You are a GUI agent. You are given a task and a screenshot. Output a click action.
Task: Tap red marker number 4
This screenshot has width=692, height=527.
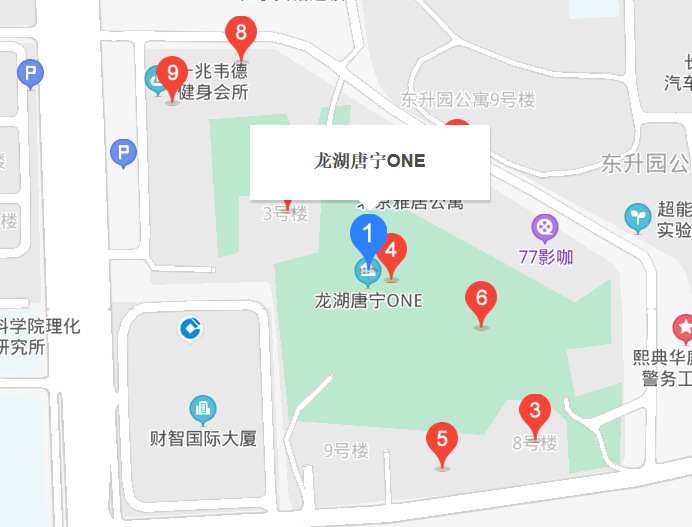(x=391, y=252)
